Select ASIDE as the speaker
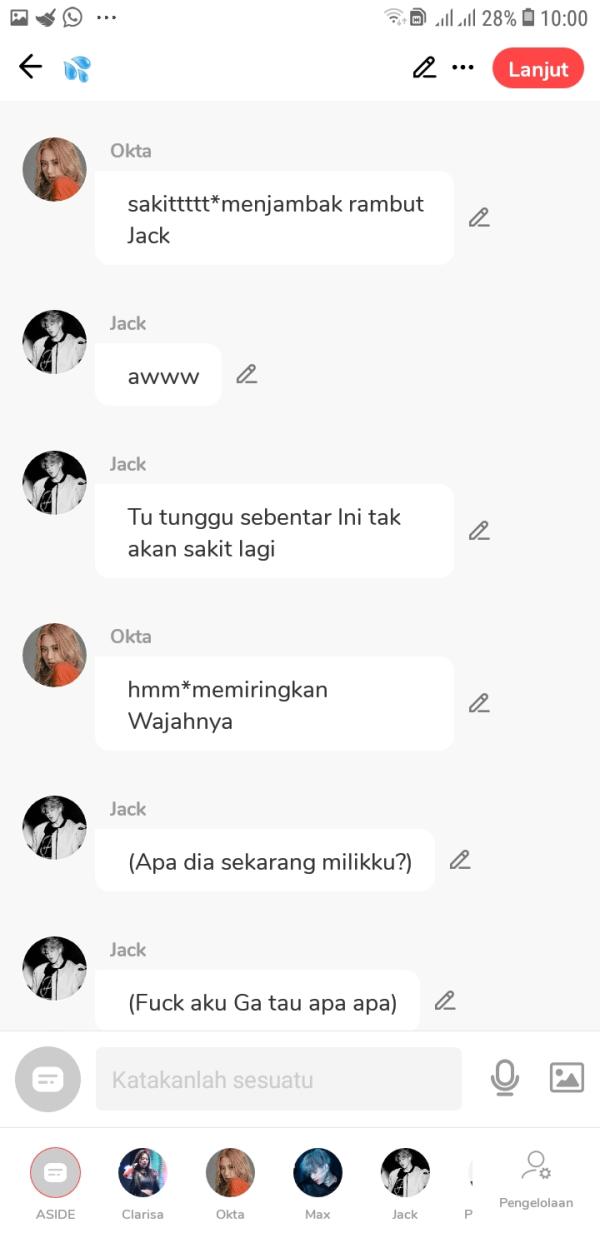The height and width of the screenshot is (1233, 600). coord(56,1174)
